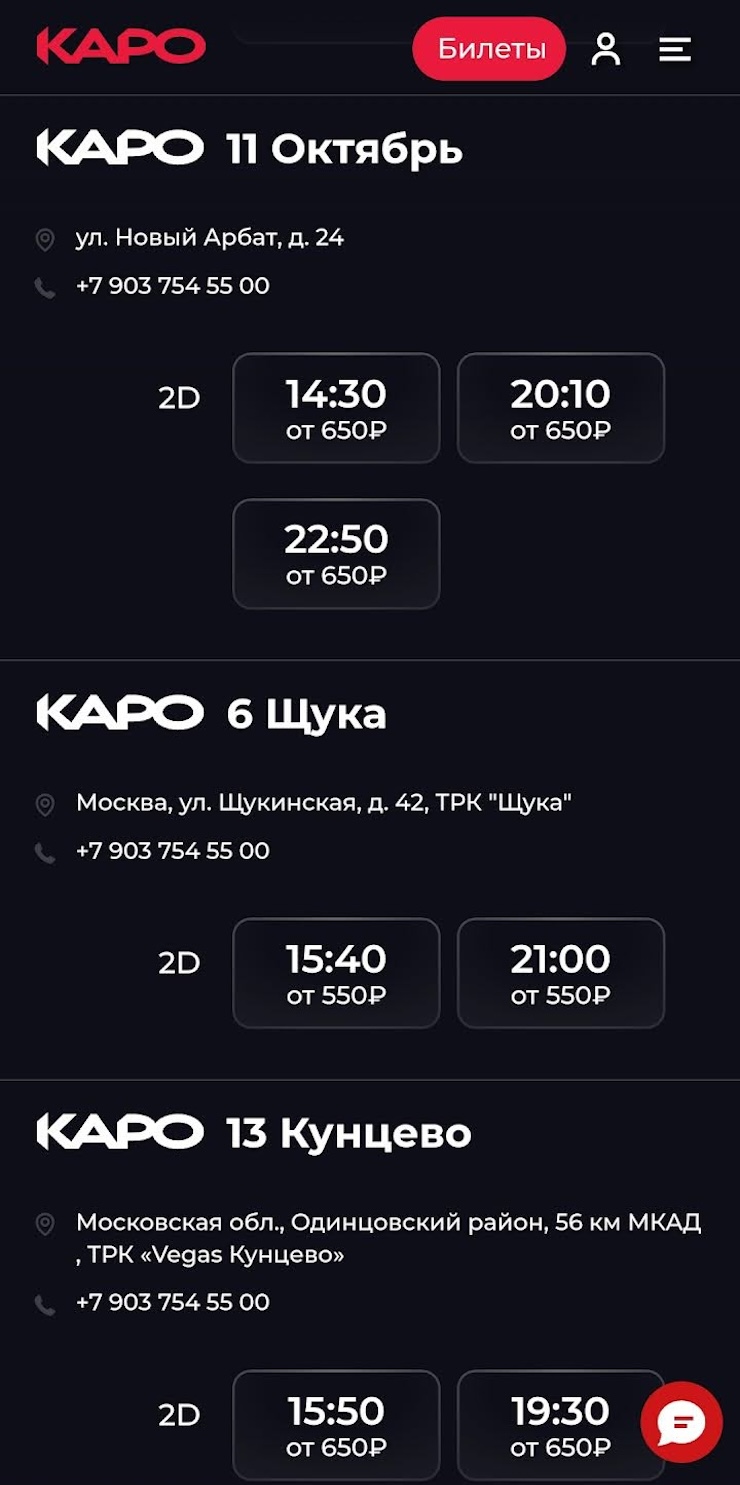Choose the 15:50 session at 13 Кунцево

[x=336, y=1424]
